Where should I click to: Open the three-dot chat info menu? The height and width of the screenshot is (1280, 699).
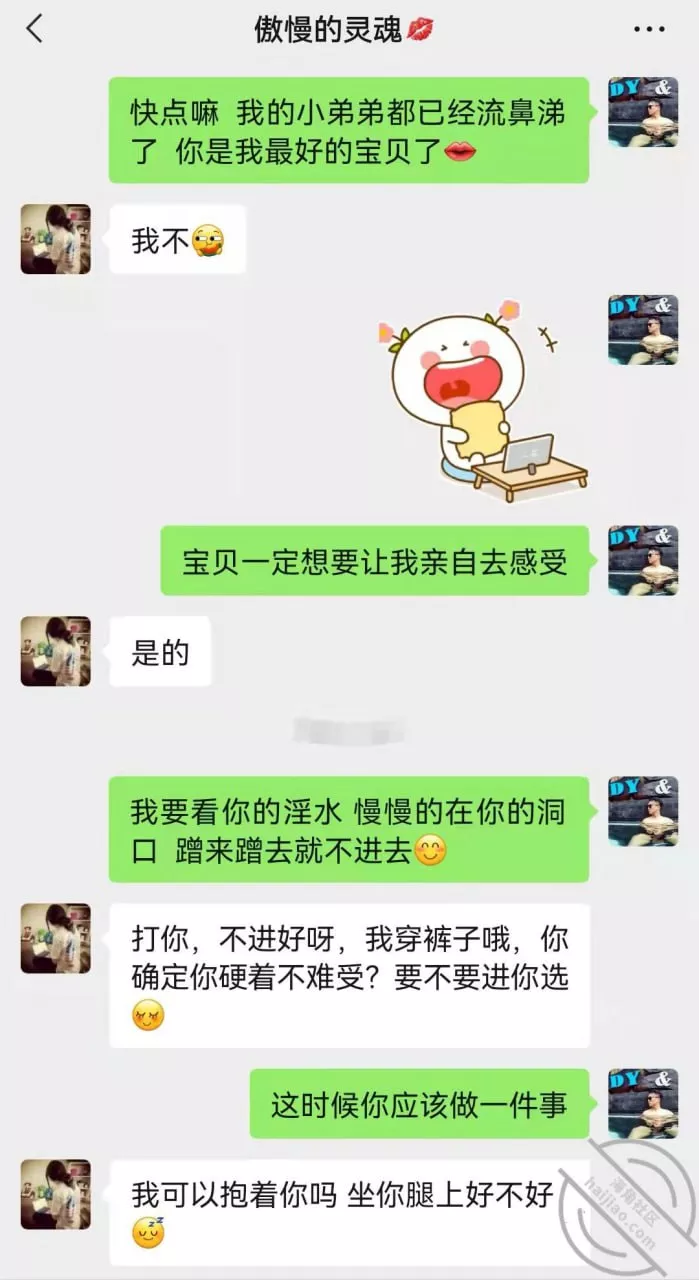(x=650, y=29)
